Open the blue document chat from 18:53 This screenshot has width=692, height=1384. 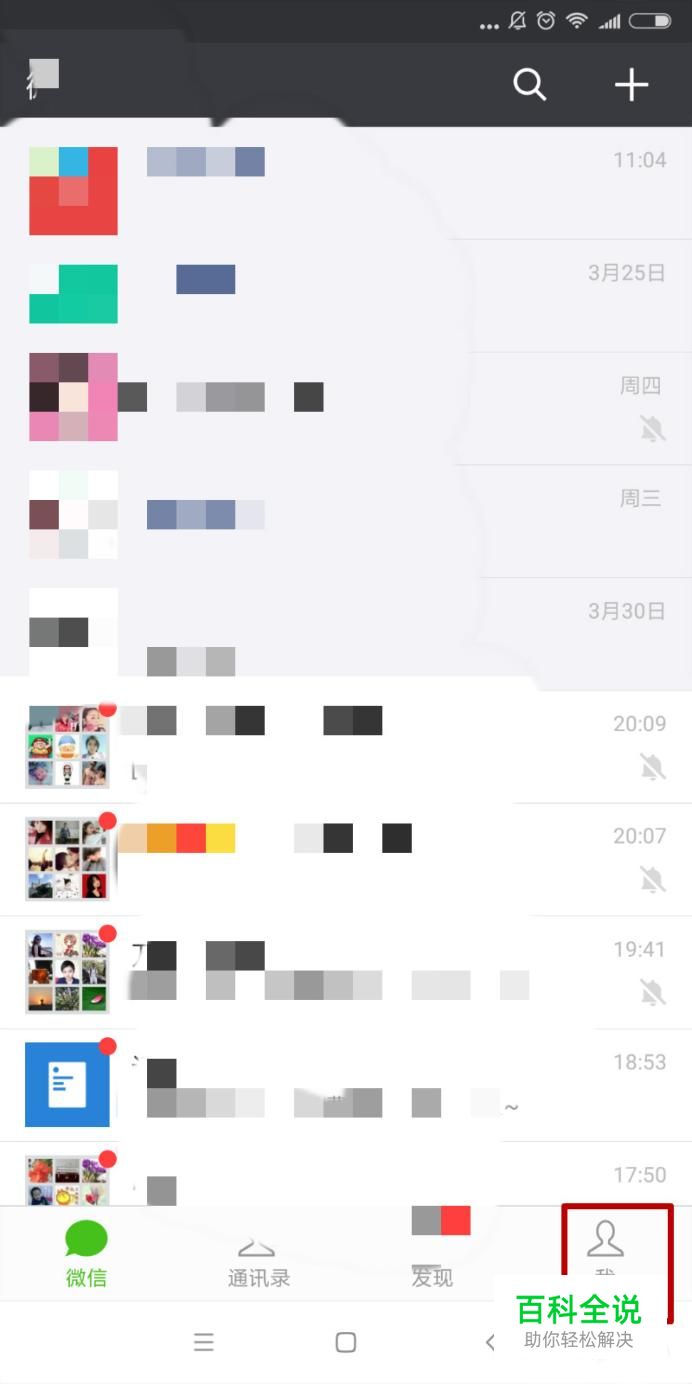(x=346, y=1086)
